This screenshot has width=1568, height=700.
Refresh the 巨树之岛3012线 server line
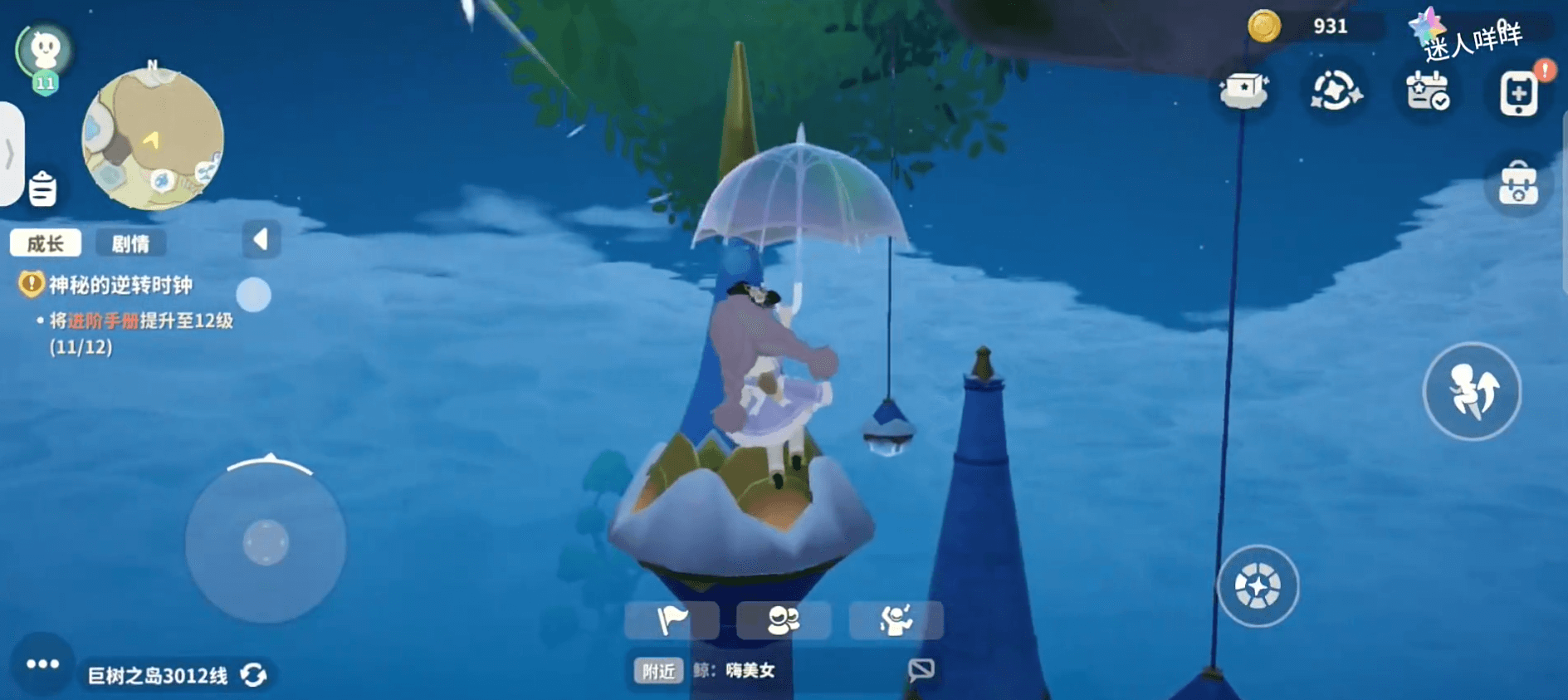(254, 675)
